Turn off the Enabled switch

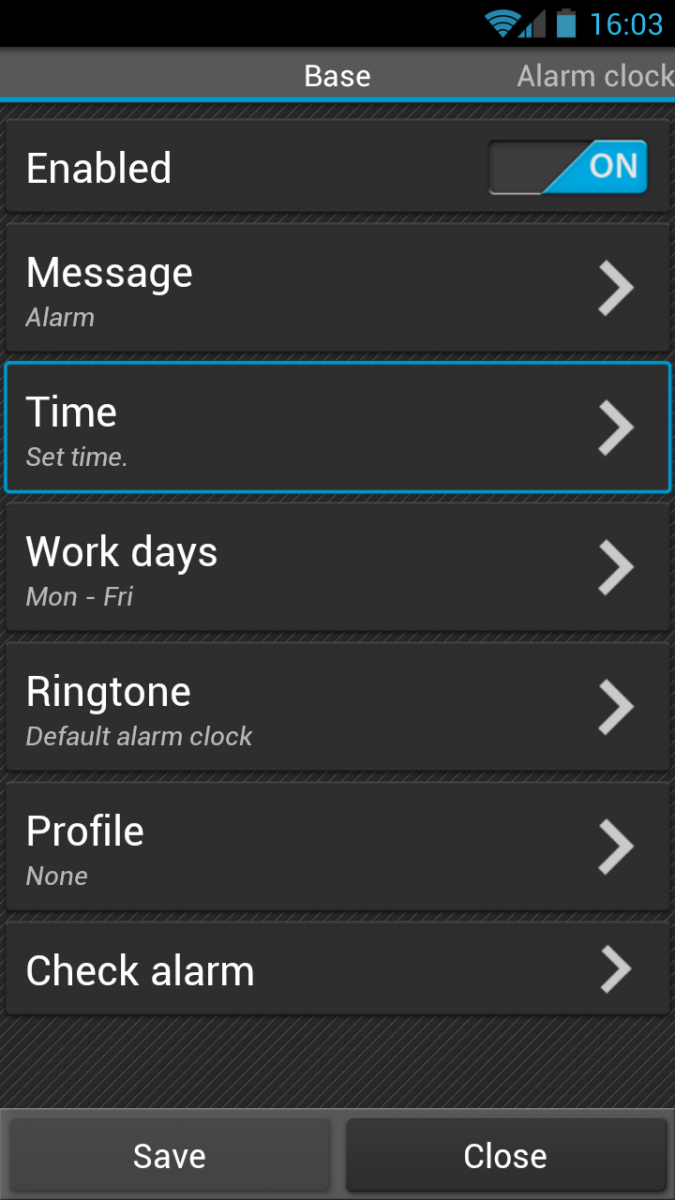(x=567, y=167)
